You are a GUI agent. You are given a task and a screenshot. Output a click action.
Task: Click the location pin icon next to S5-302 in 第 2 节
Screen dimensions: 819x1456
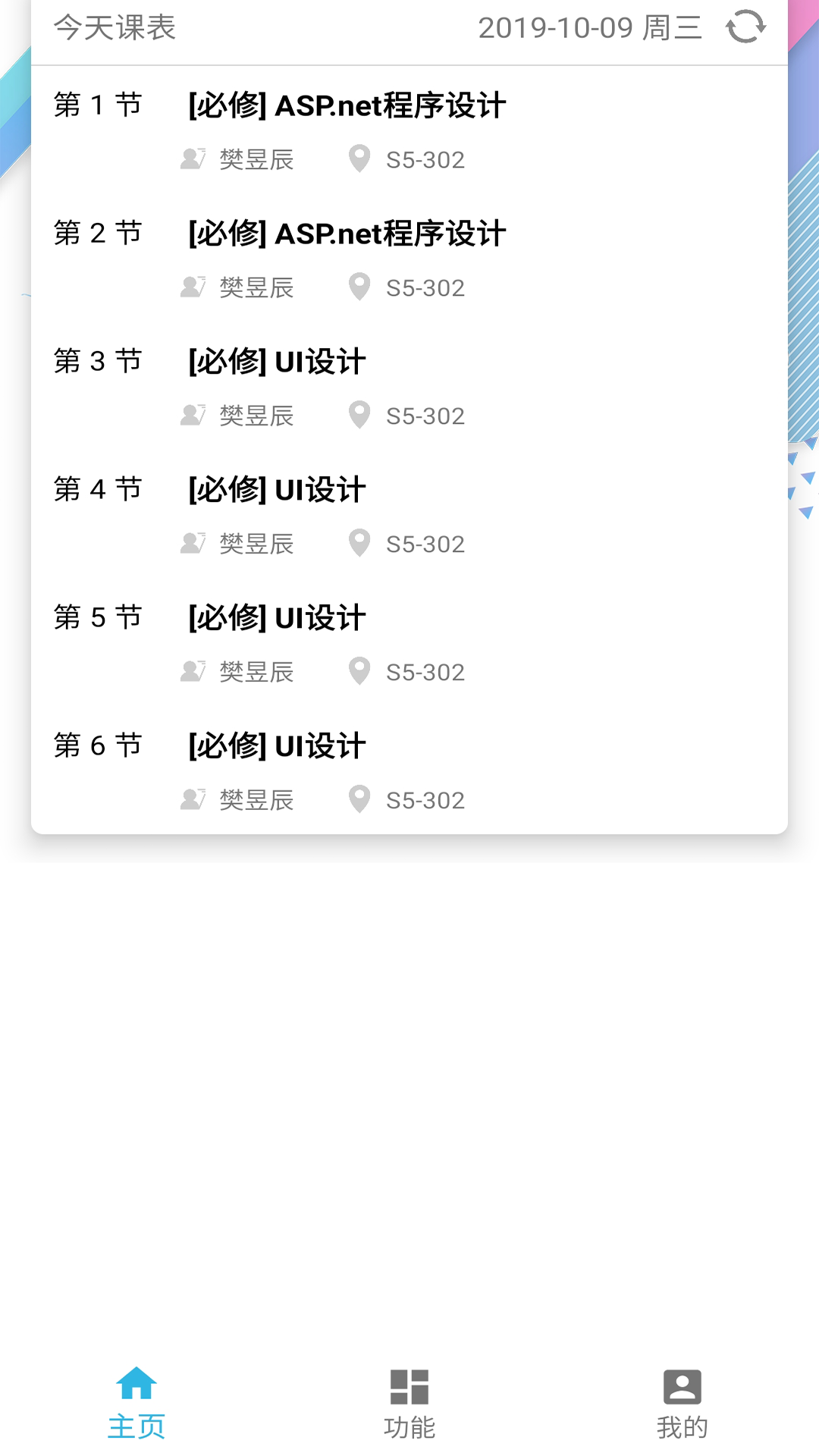point(359,287)
